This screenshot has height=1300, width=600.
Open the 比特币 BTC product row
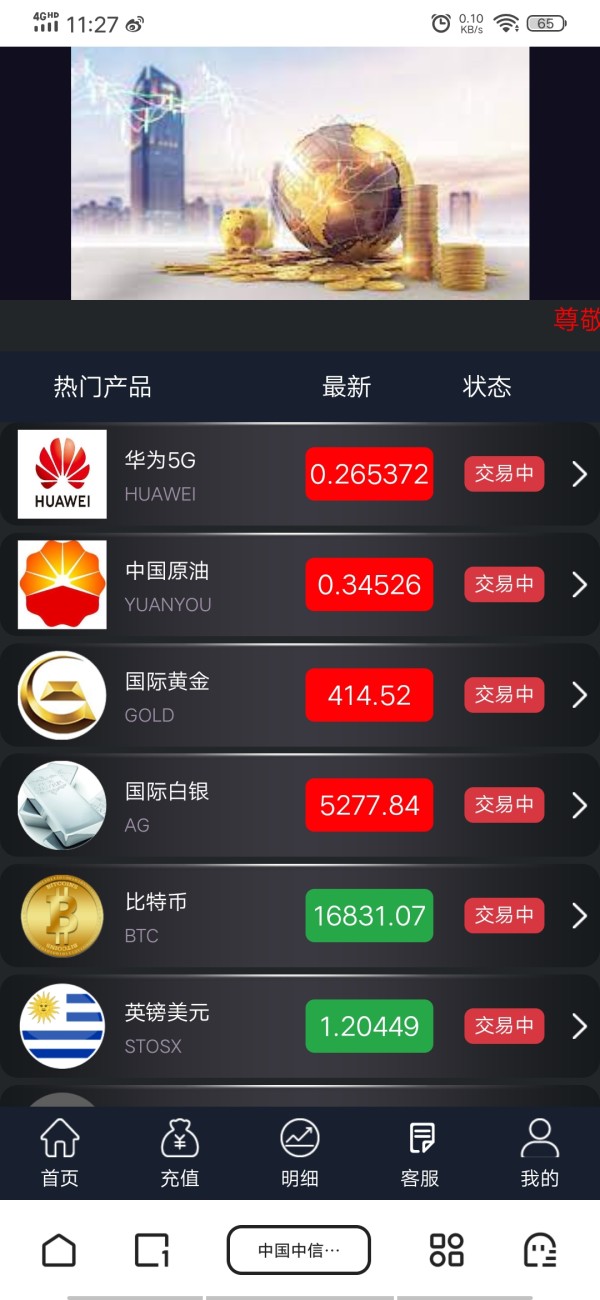pos(300,916)
